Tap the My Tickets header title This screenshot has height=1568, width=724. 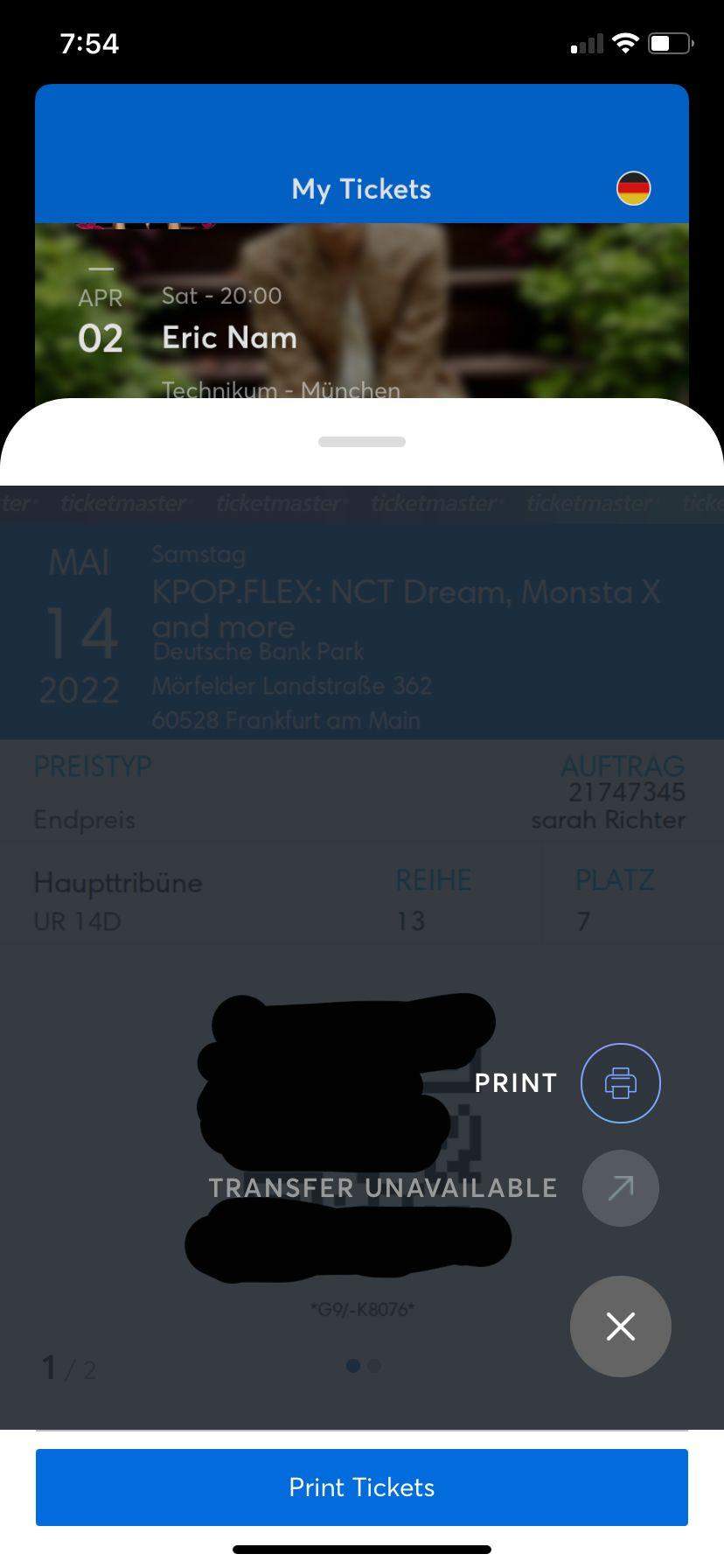pyautogui.click(x=361, y=188)
